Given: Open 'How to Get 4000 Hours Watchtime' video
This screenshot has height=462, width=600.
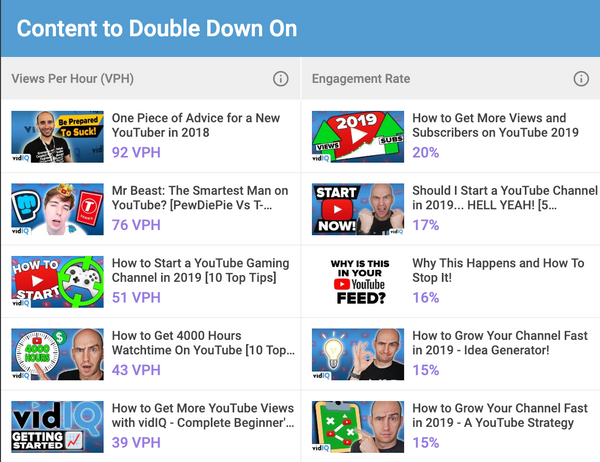Looking at the screenshot, I should point(201,344).
